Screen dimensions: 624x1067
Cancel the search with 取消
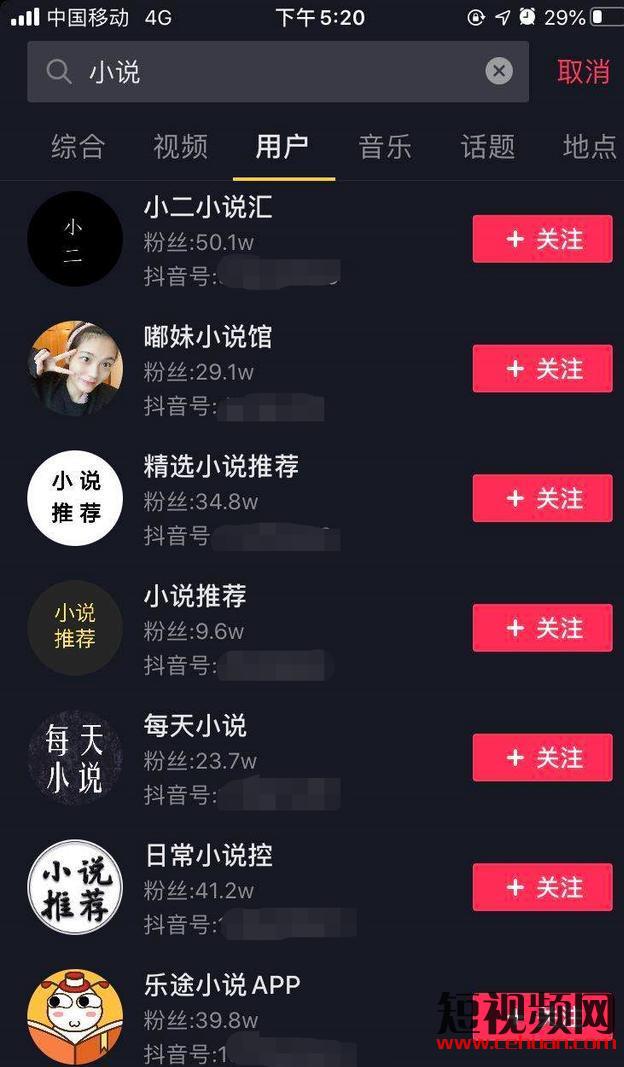click(x=583, y=72)
